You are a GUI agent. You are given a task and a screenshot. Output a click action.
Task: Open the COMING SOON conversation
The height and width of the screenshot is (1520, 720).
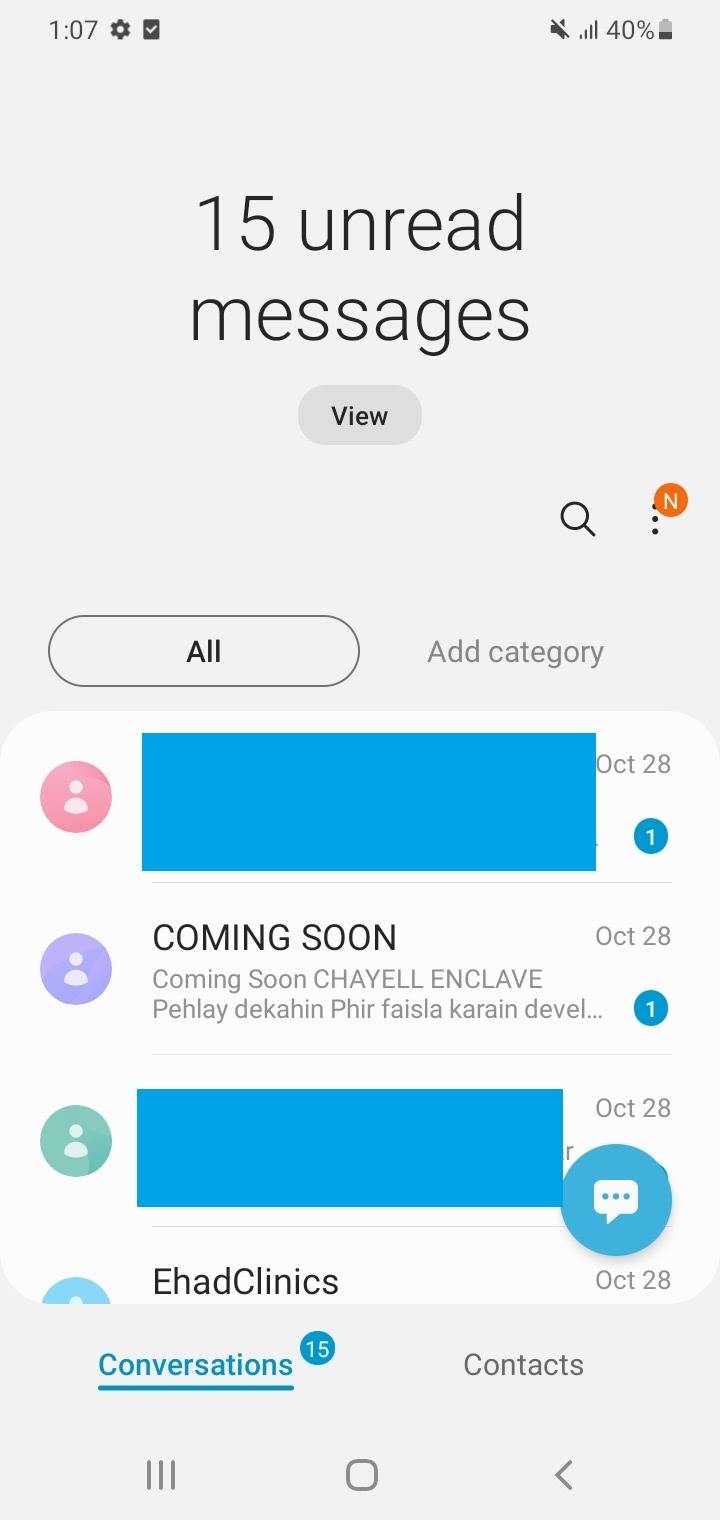click(x=360, y=969)
